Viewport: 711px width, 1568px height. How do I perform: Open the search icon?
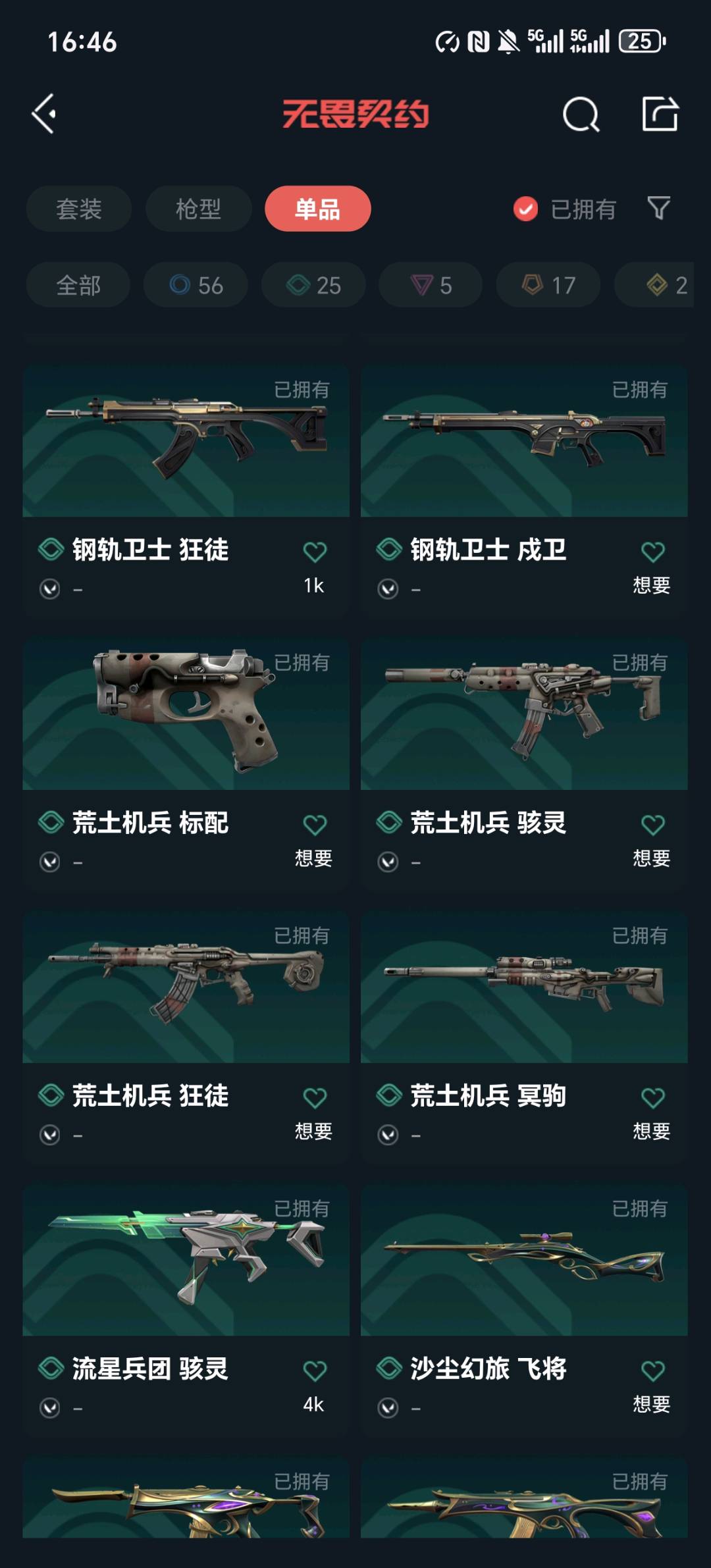click(581, 115)
